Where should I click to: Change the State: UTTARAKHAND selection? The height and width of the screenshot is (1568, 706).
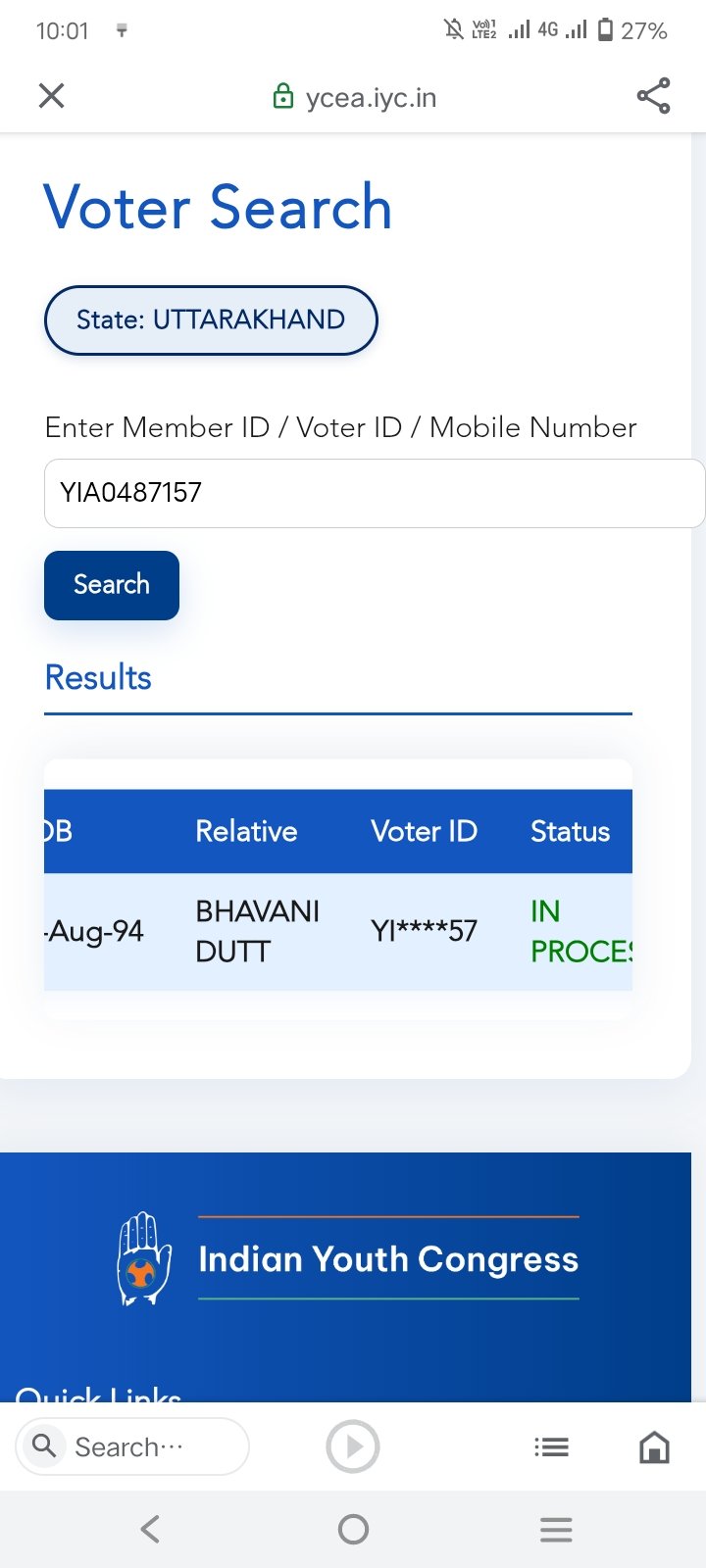point(211,320)
